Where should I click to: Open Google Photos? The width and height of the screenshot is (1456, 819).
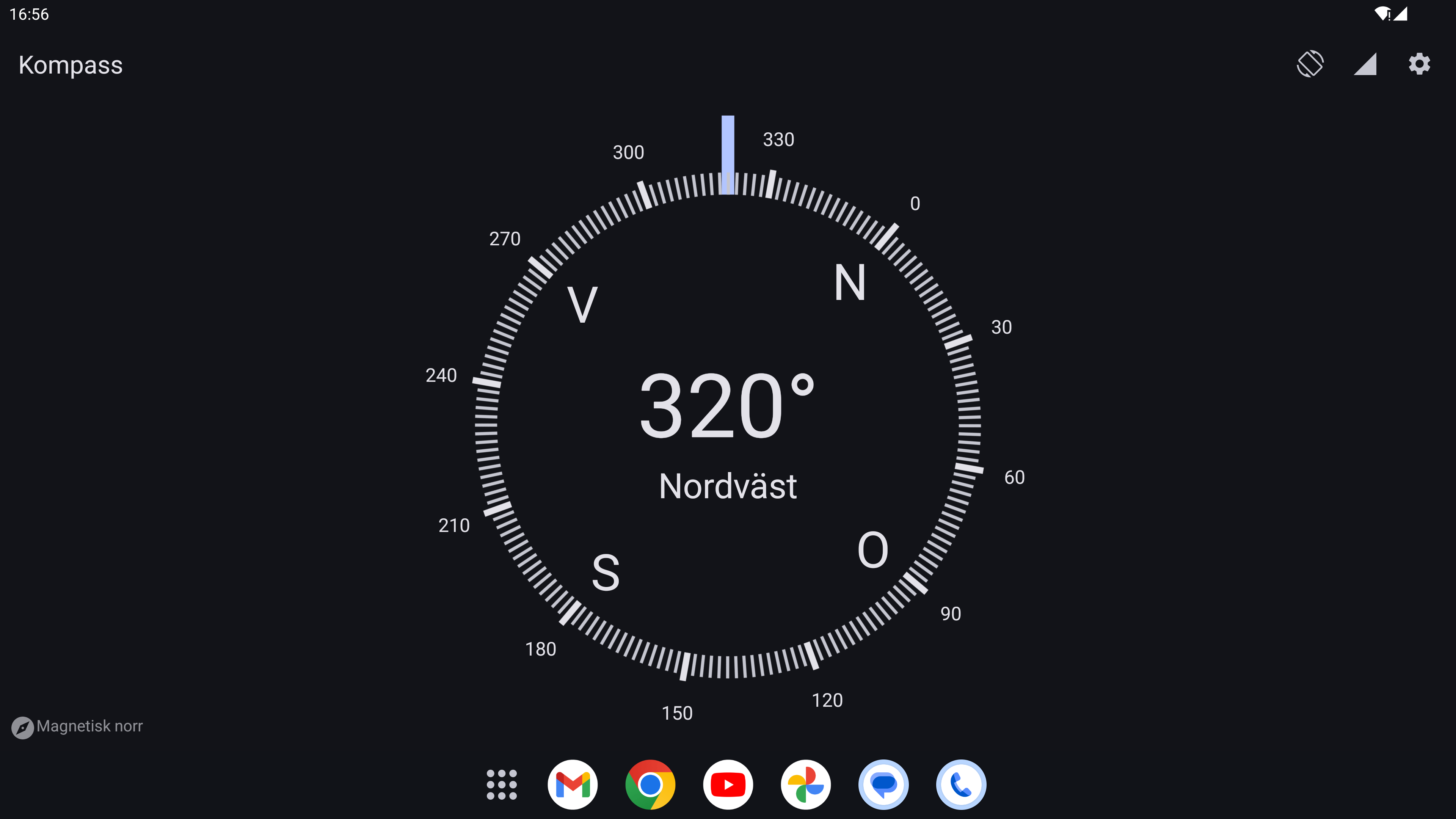click(805, 784)
